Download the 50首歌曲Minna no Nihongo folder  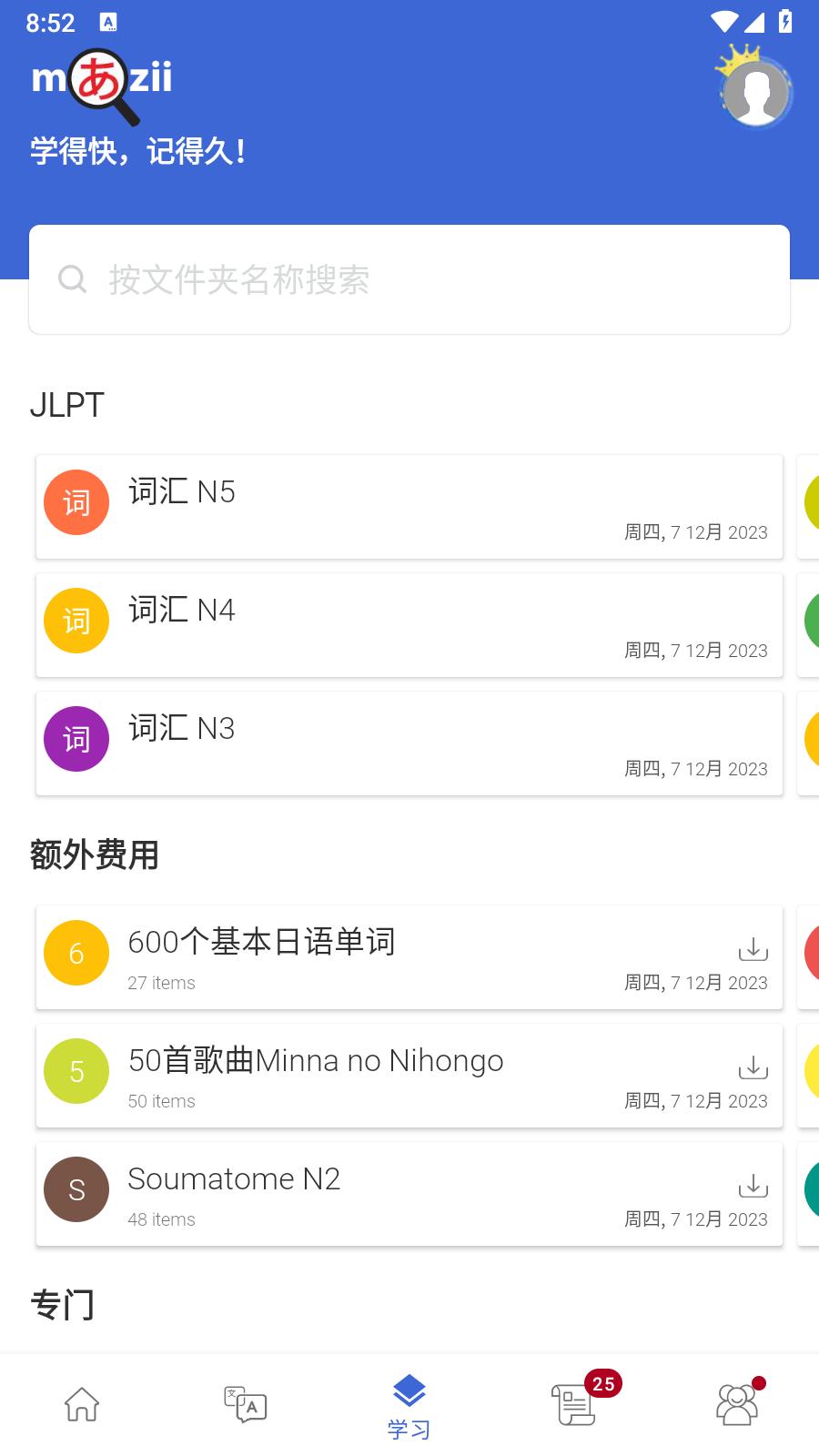(753, 1067)
